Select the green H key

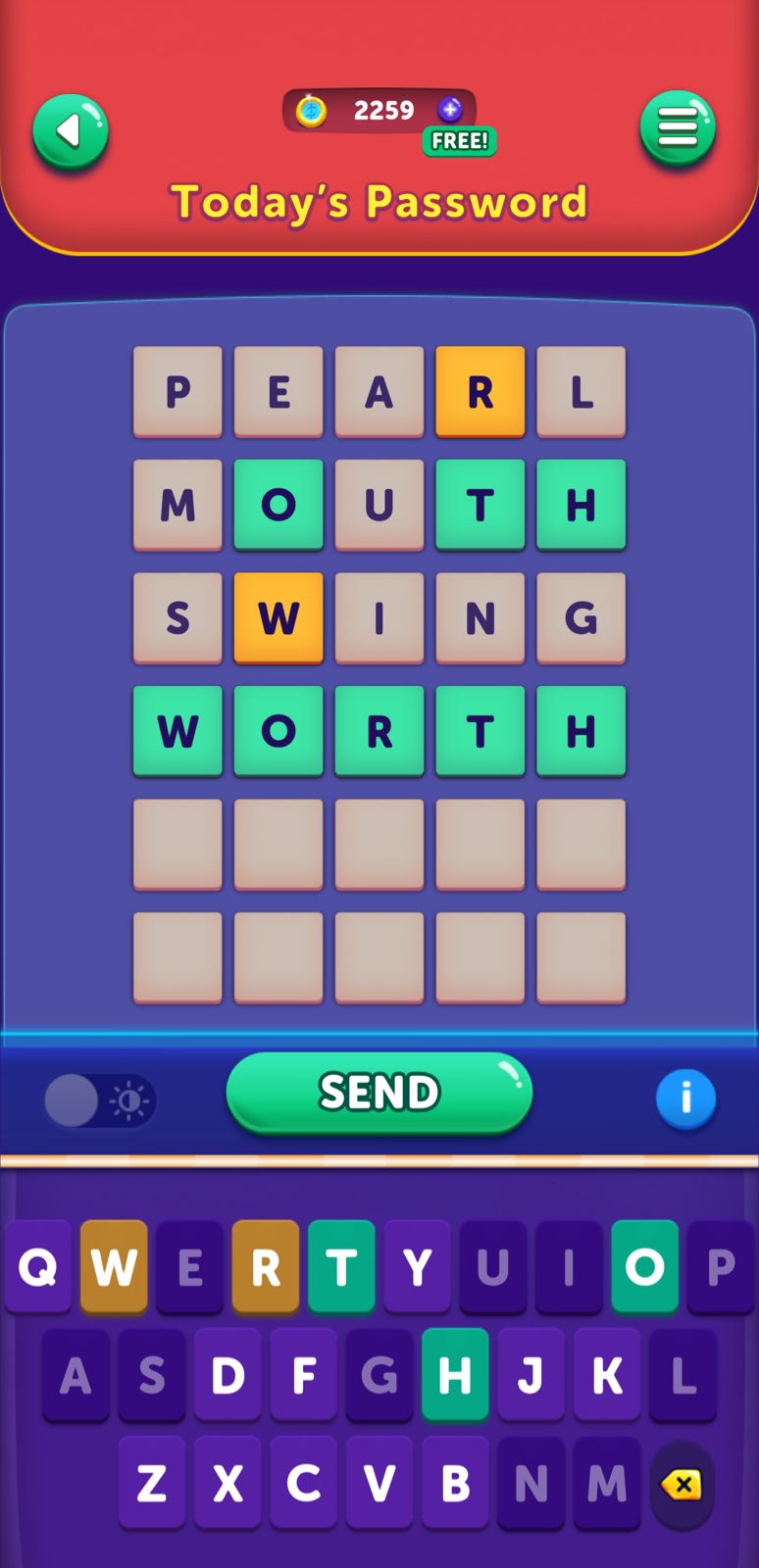(x=455, y=1376)
